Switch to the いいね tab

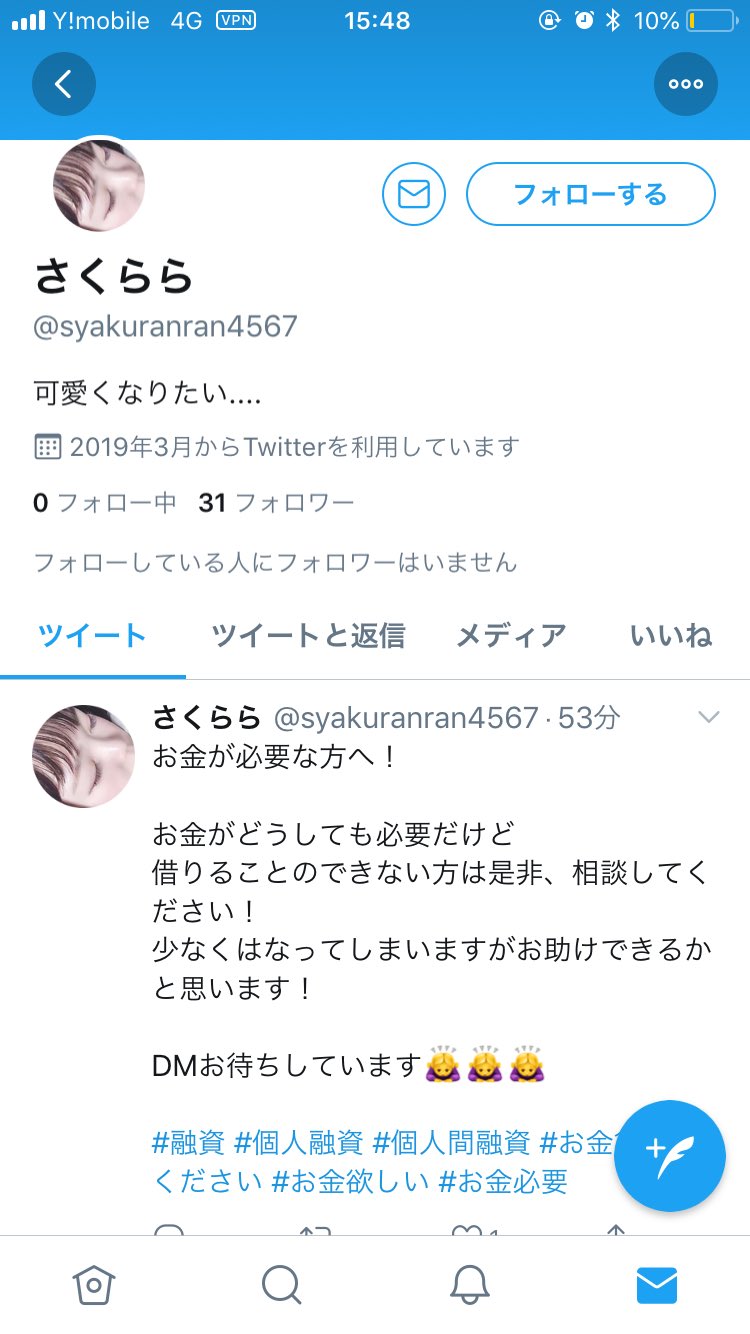pyautogui.click(x=671, y=635)
